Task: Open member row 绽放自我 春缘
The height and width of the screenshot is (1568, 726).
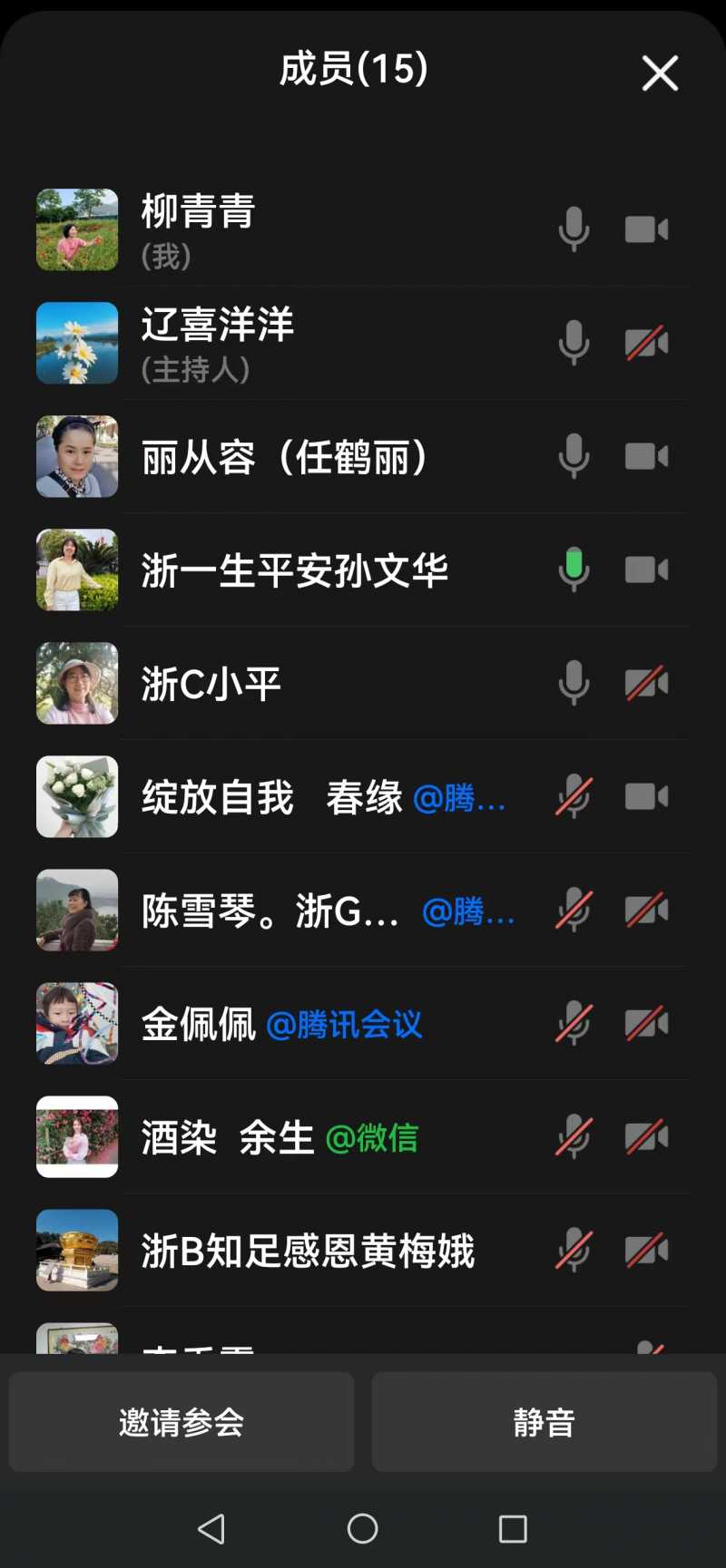Action: (272, 797)
